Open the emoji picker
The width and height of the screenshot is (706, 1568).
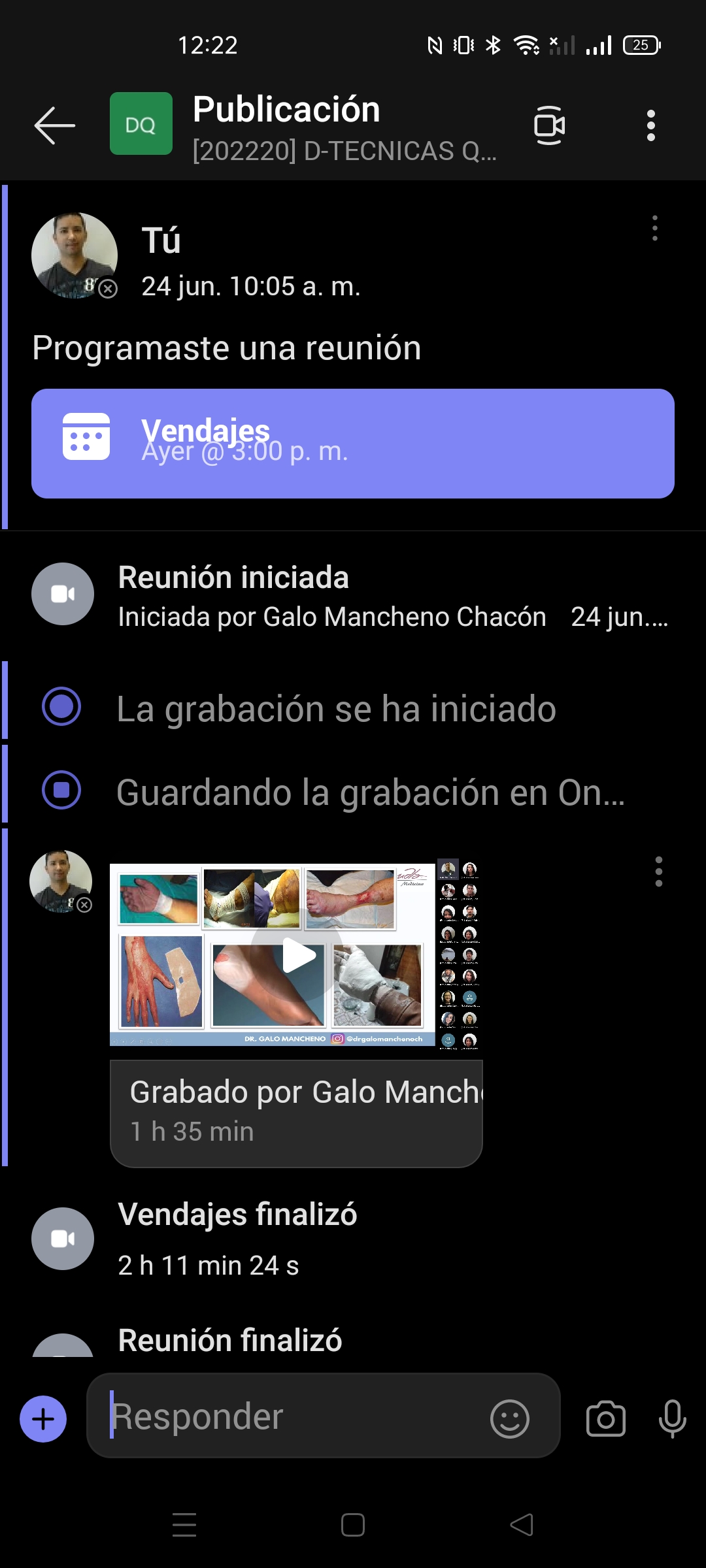(509, 1418)
